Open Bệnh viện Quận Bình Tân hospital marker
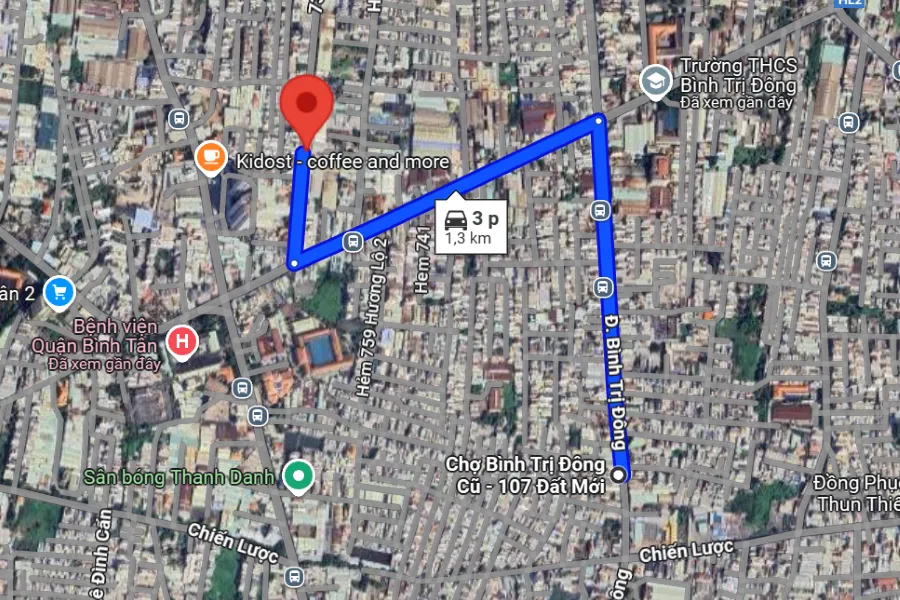Screen dimensions: 900x600 point(181,343)
